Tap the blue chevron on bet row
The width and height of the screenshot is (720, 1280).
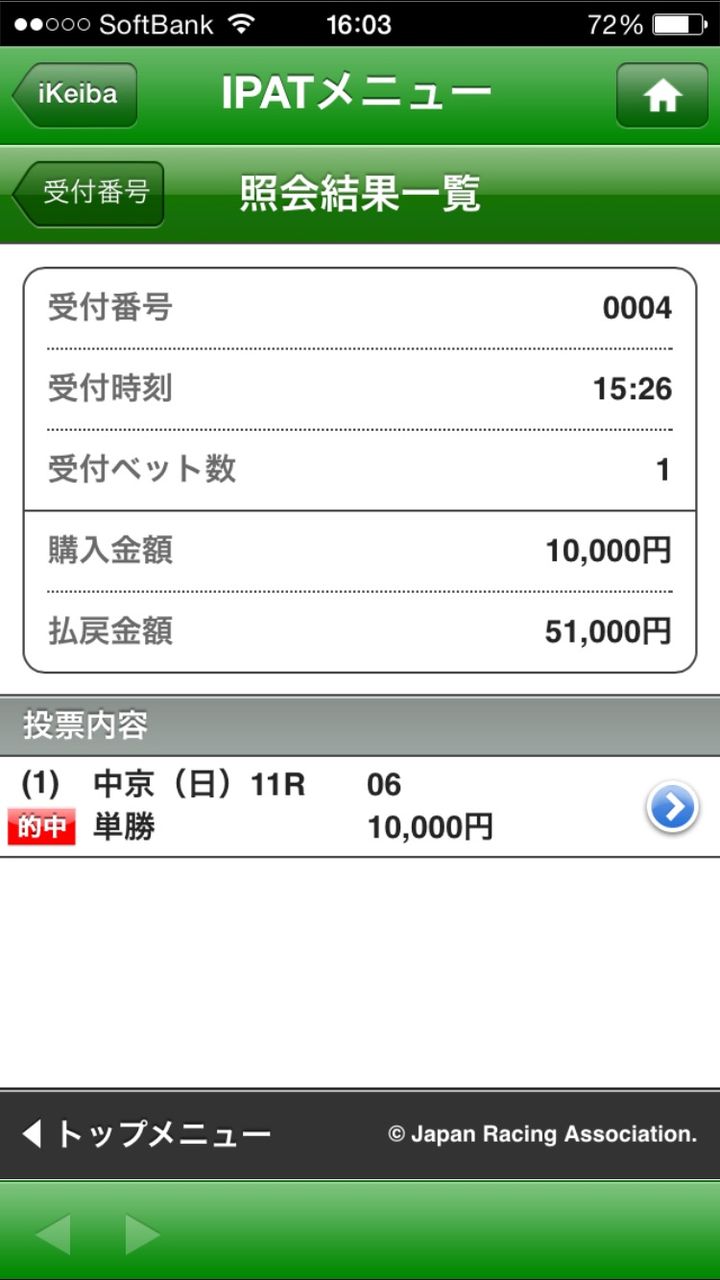[x=672, y=807]
